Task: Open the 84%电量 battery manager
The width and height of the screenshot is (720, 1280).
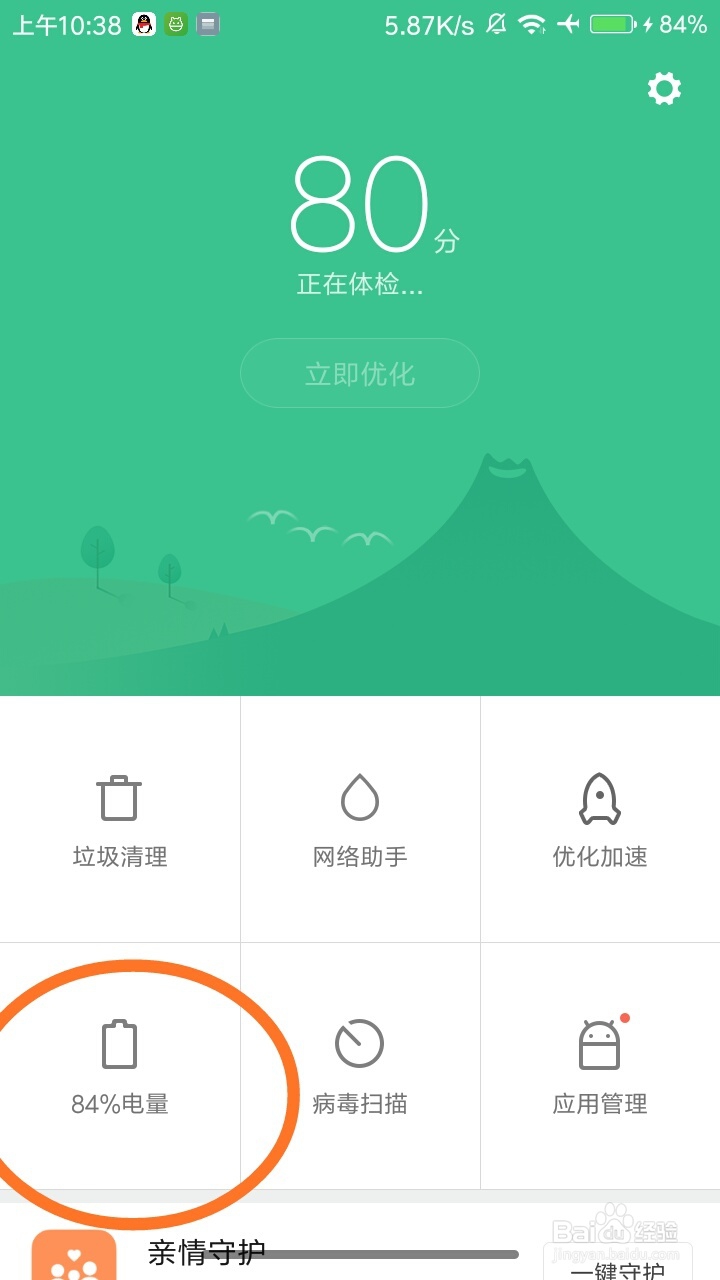Action: coord(119,1065)
